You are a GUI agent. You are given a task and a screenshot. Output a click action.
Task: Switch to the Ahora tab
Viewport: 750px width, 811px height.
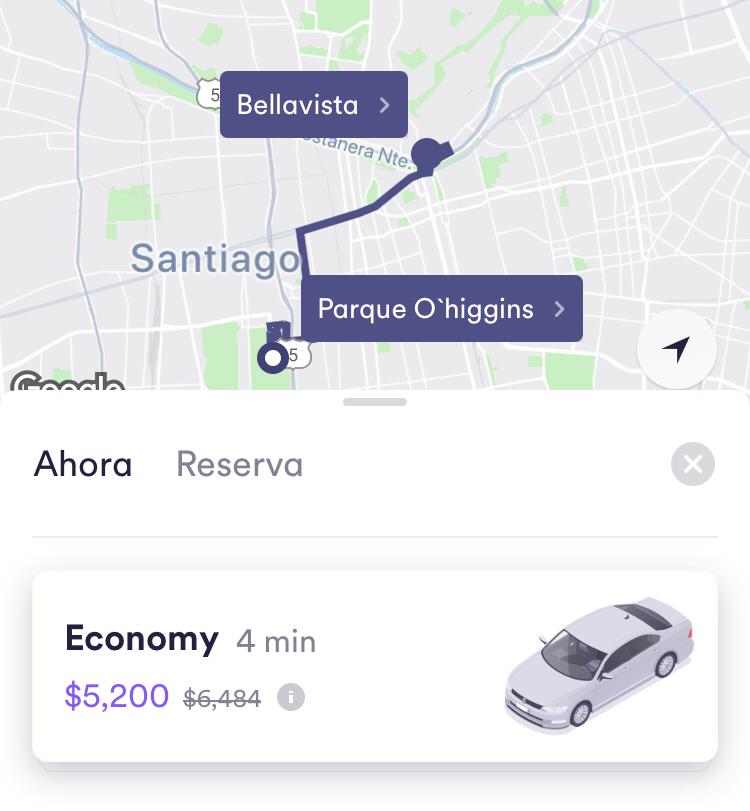tap(83, 465)
